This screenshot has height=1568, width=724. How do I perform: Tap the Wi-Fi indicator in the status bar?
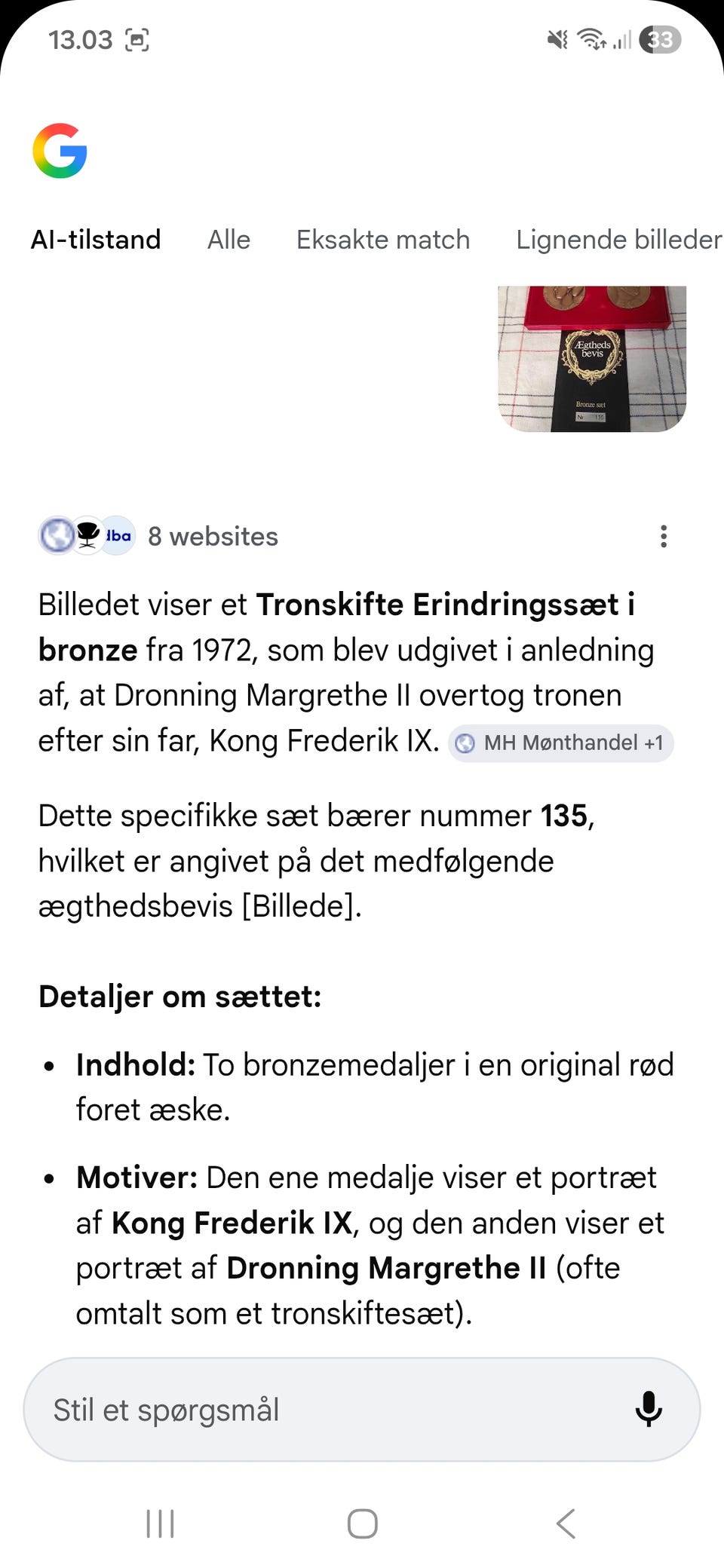click(x=591, y=40)
